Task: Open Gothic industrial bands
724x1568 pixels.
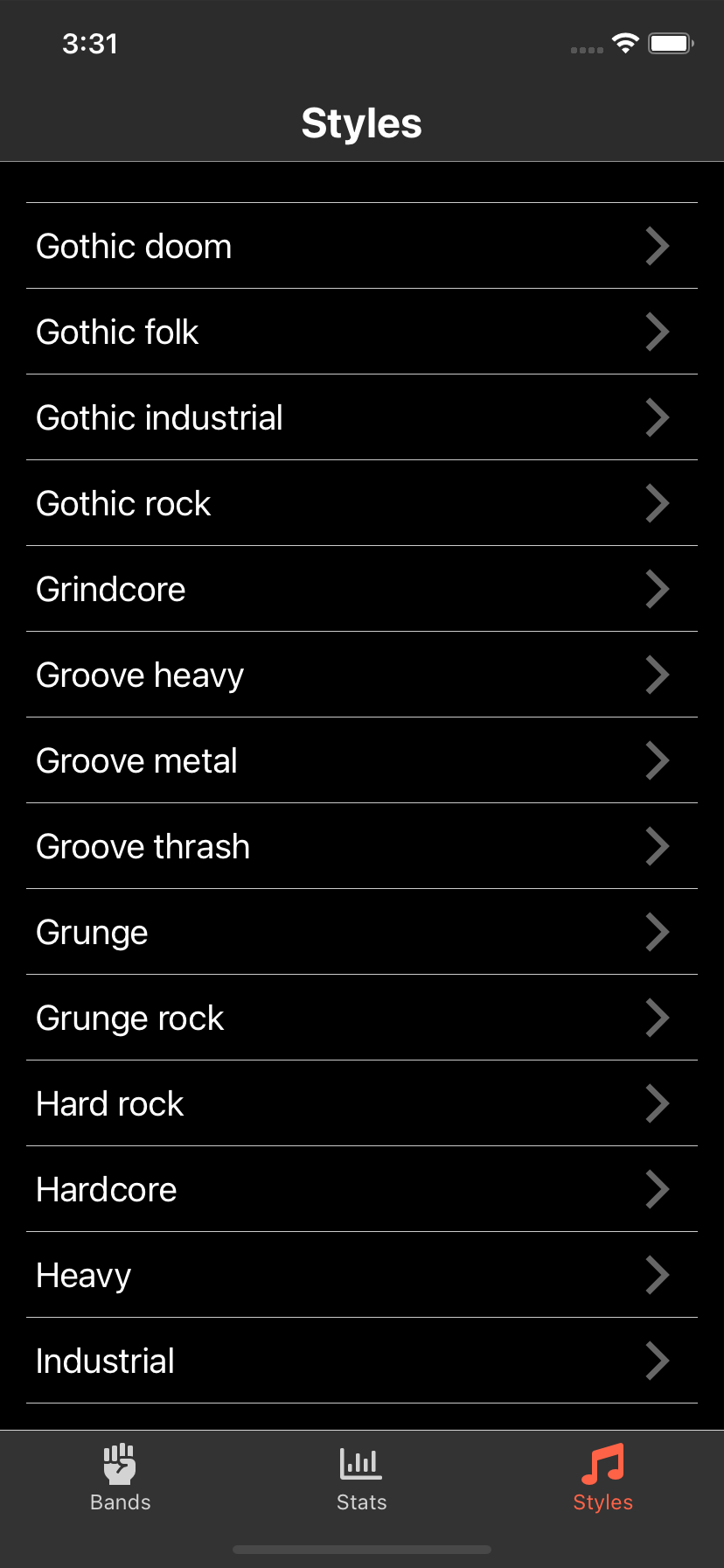Action: (362, 417)
